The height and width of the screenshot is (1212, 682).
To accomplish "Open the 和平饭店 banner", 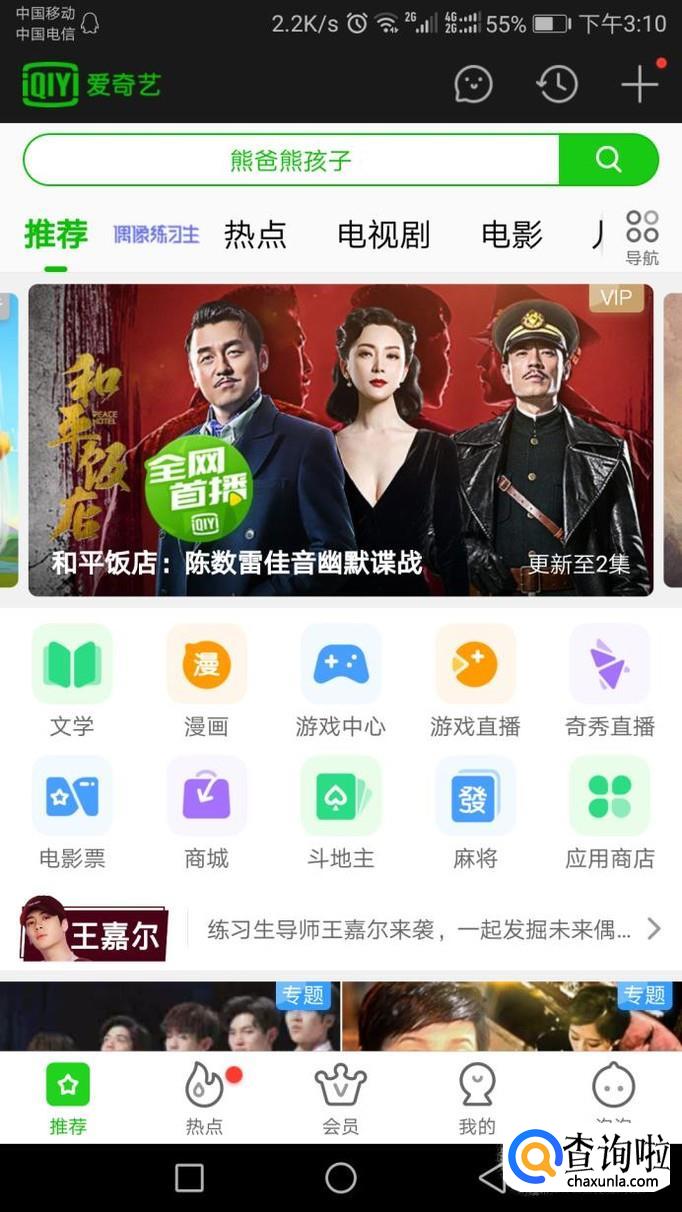I will (x=340, y=440).
